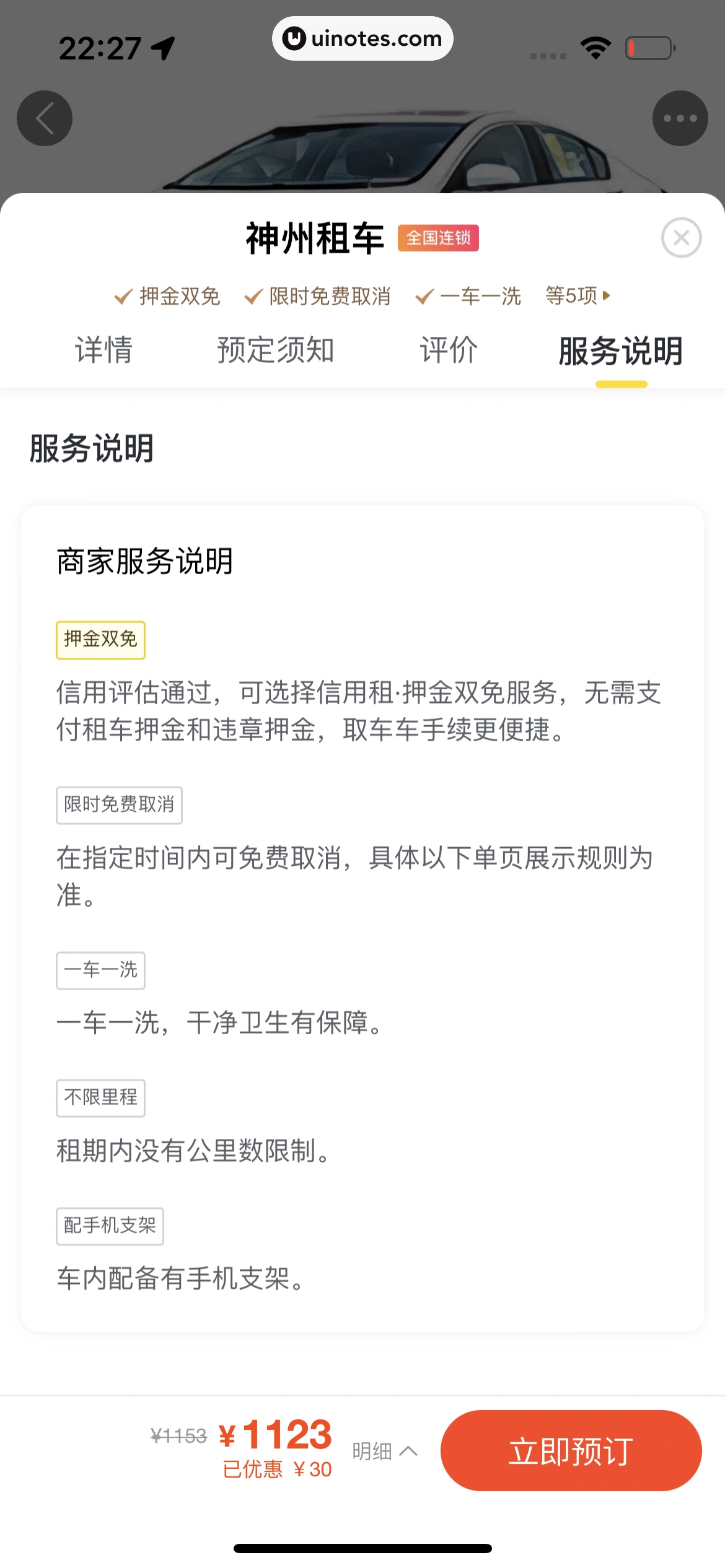
Task: Go back using the top-left arrow
Action: click(45, 118)
